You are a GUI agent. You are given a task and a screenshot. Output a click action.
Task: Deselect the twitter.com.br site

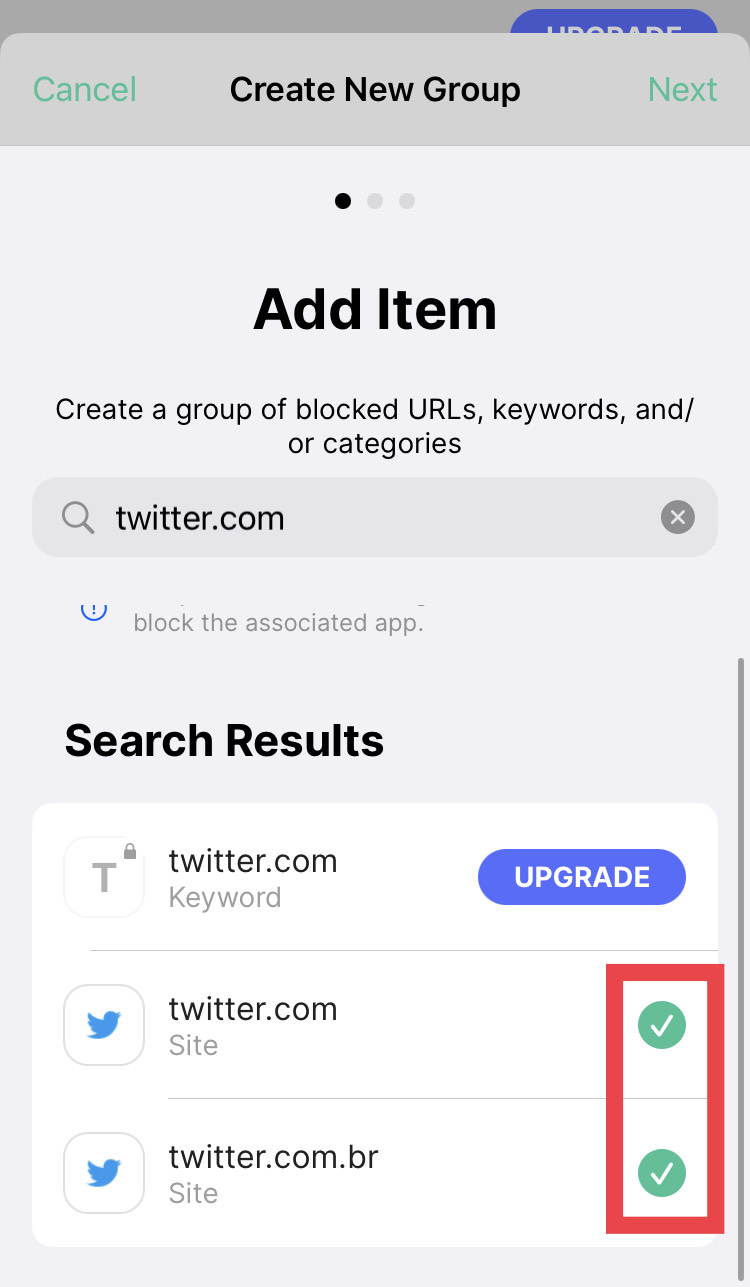[x=662, y=1173]
